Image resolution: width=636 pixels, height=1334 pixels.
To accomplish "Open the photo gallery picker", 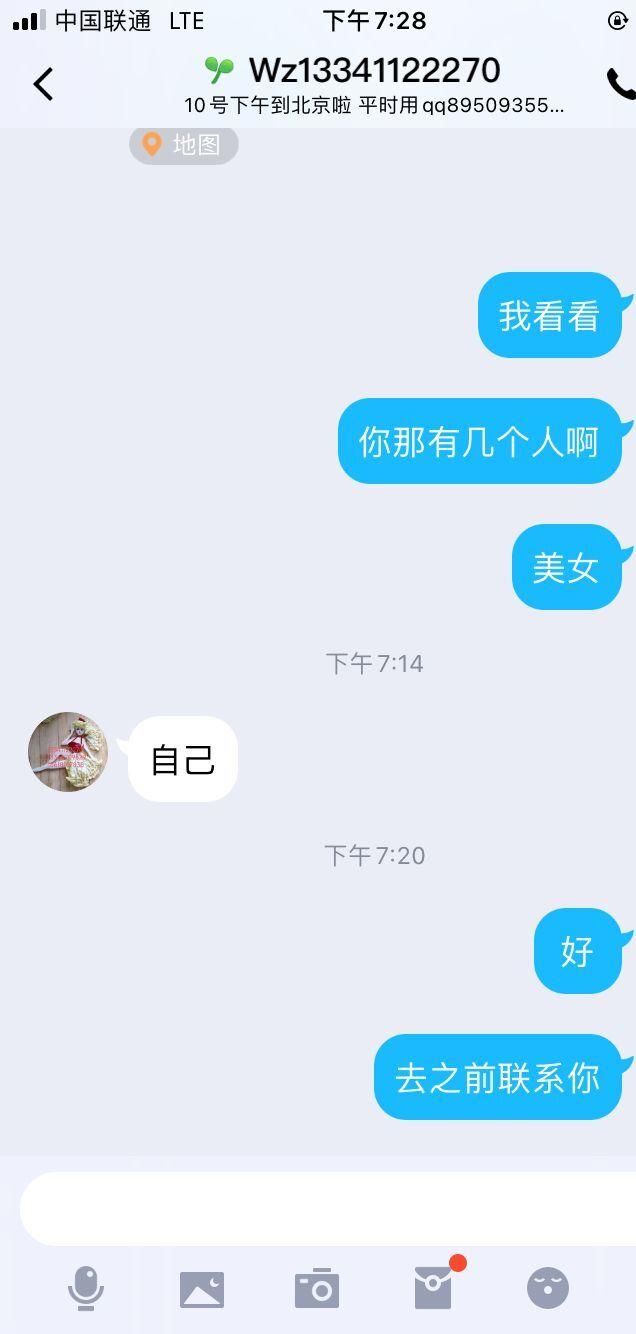I will click(202, 1289).
